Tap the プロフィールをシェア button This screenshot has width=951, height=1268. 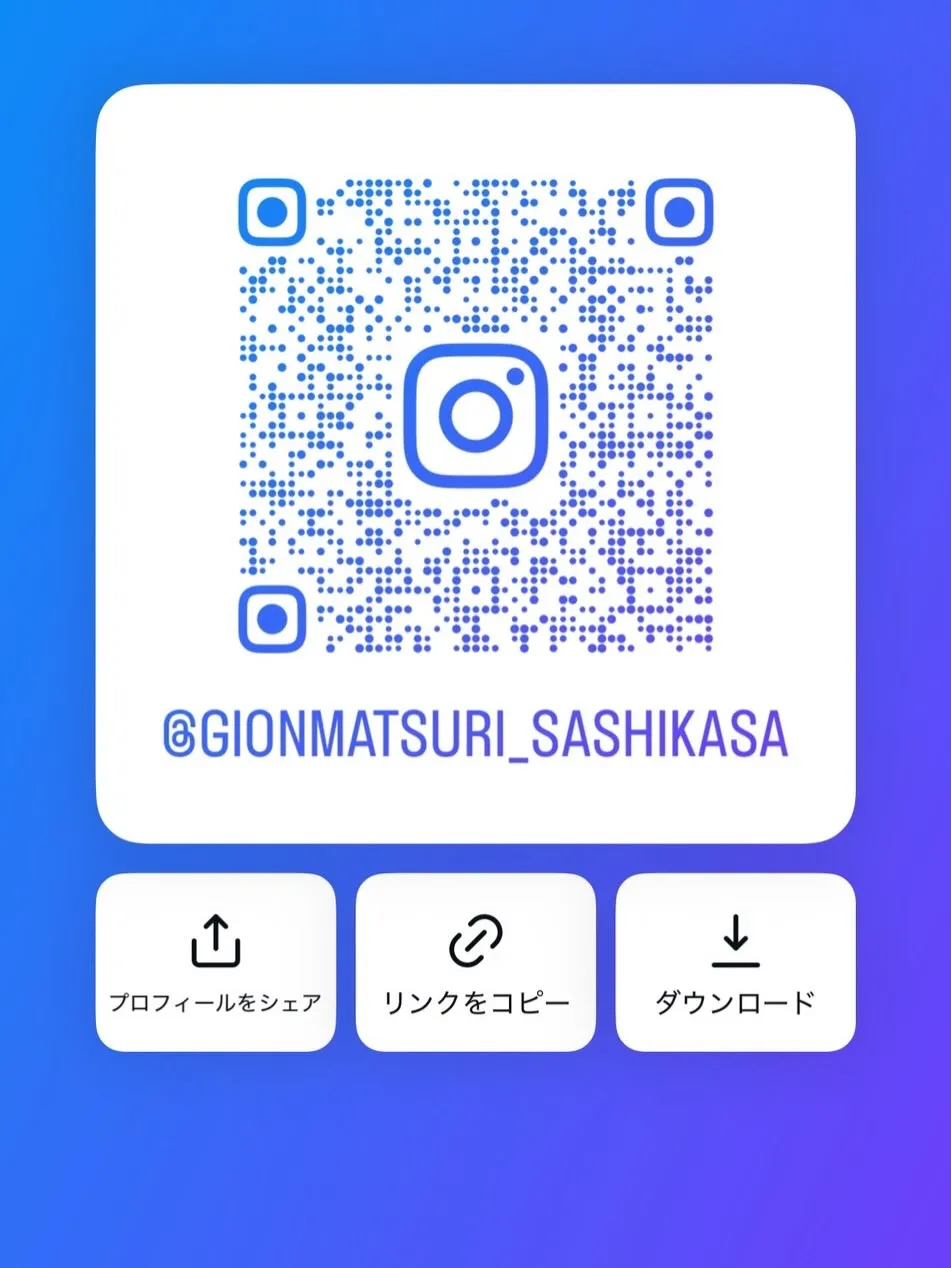click(215, 962)
